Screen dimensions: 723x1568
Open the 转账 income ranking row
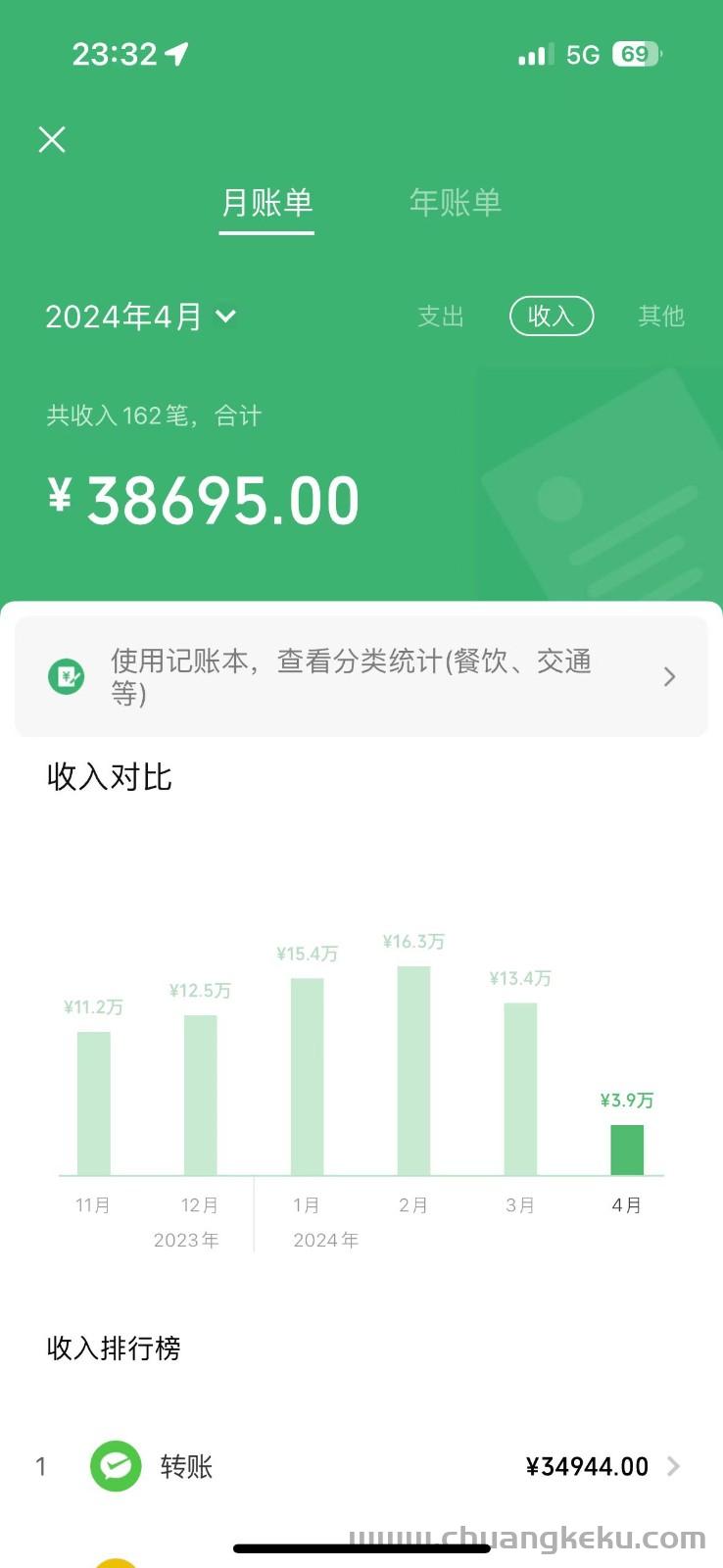point(361,1466)
